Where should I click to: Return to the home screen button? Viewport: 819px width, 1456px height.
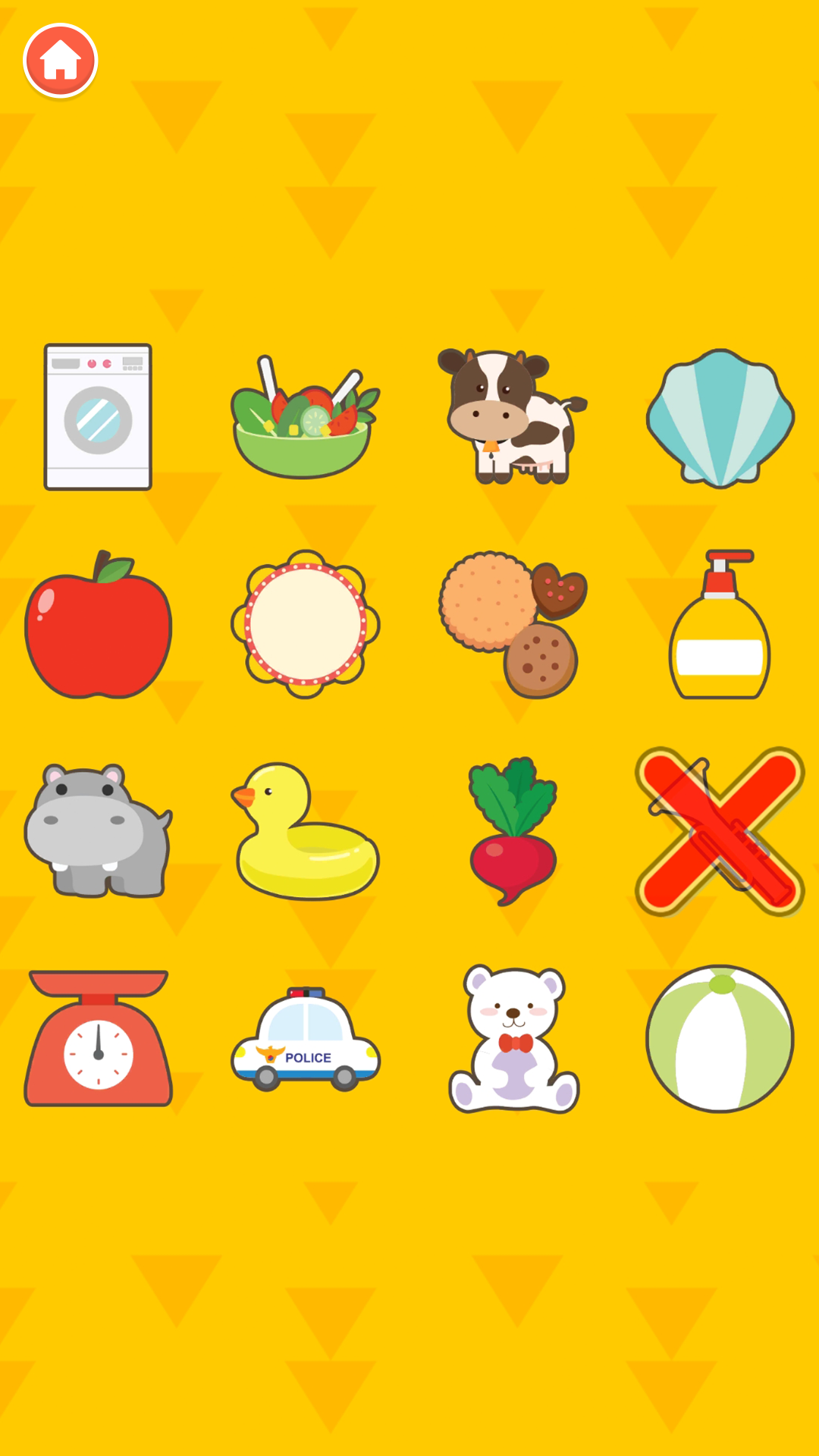(x=61, y=61)
